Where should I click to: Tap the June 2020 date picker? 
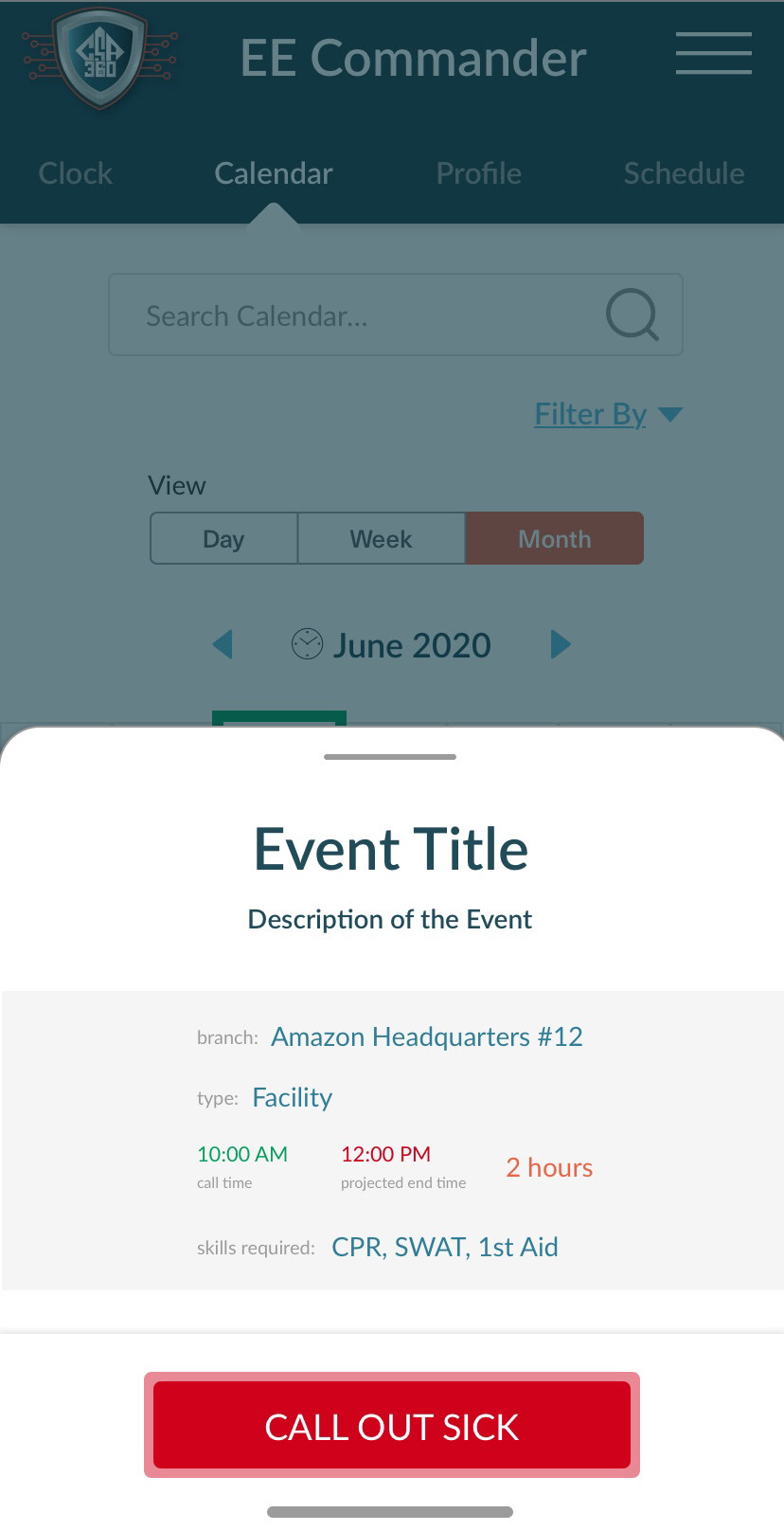[x=392, y=645]
